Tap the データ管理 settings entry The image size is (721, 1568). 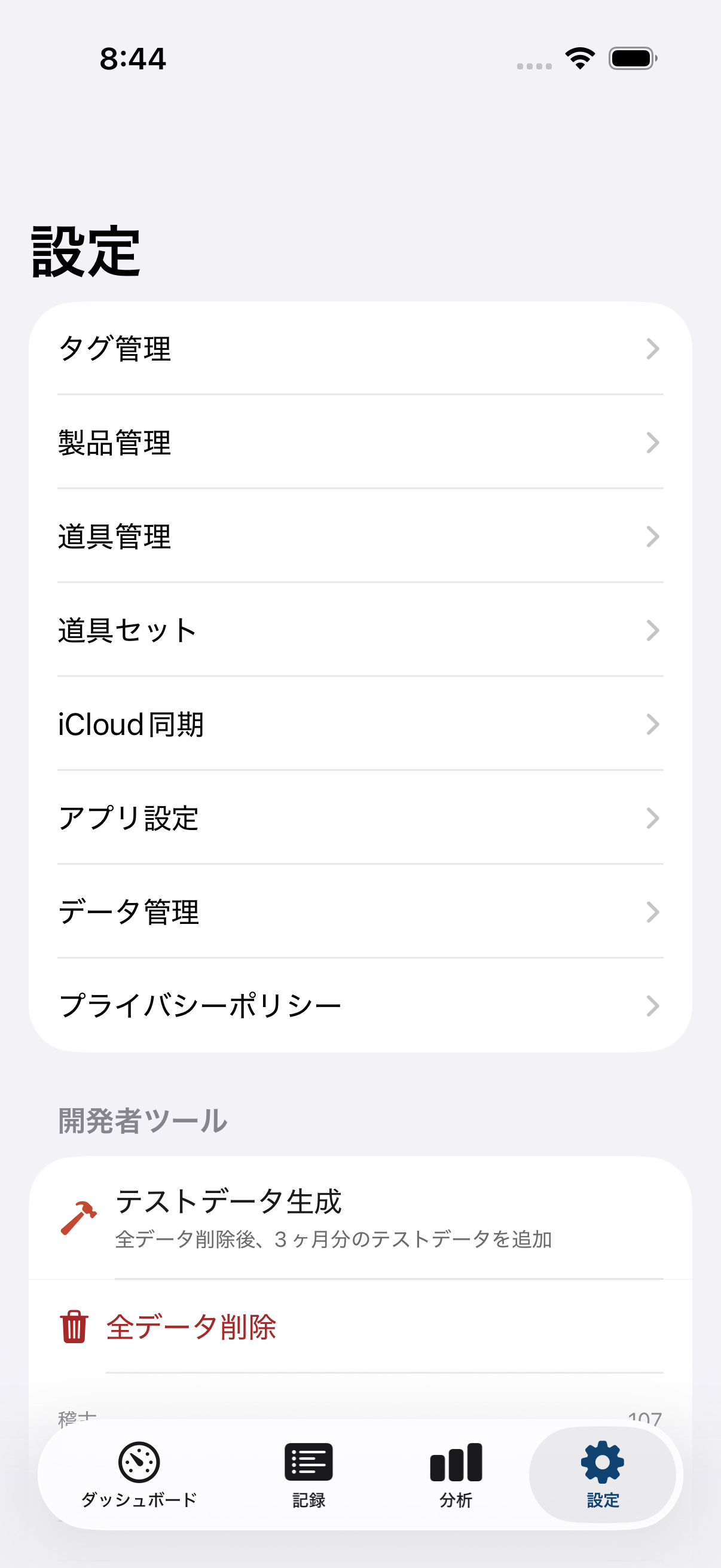[243, 911]
